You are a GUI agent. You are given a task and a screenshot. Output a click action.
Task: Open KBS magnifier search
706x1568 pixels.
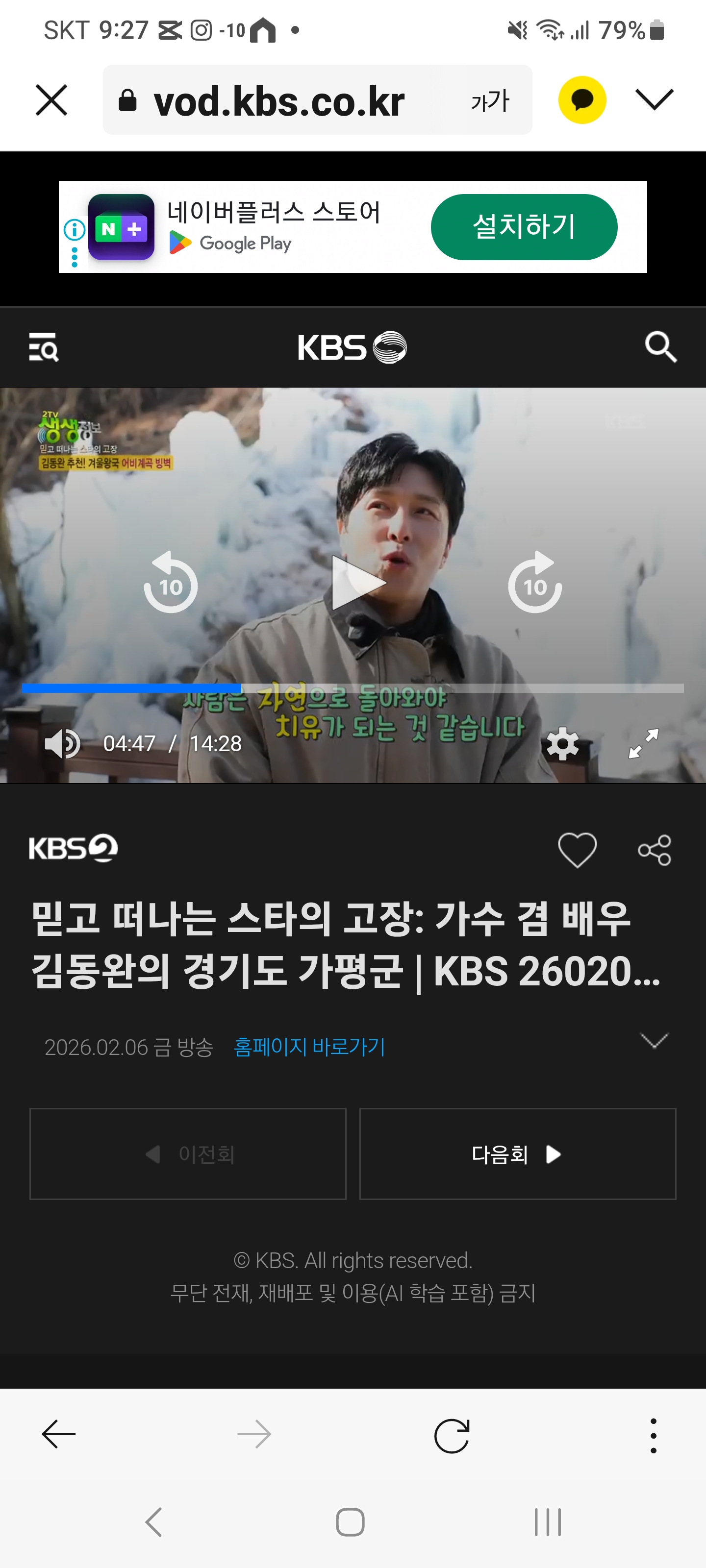click(660, 347)
